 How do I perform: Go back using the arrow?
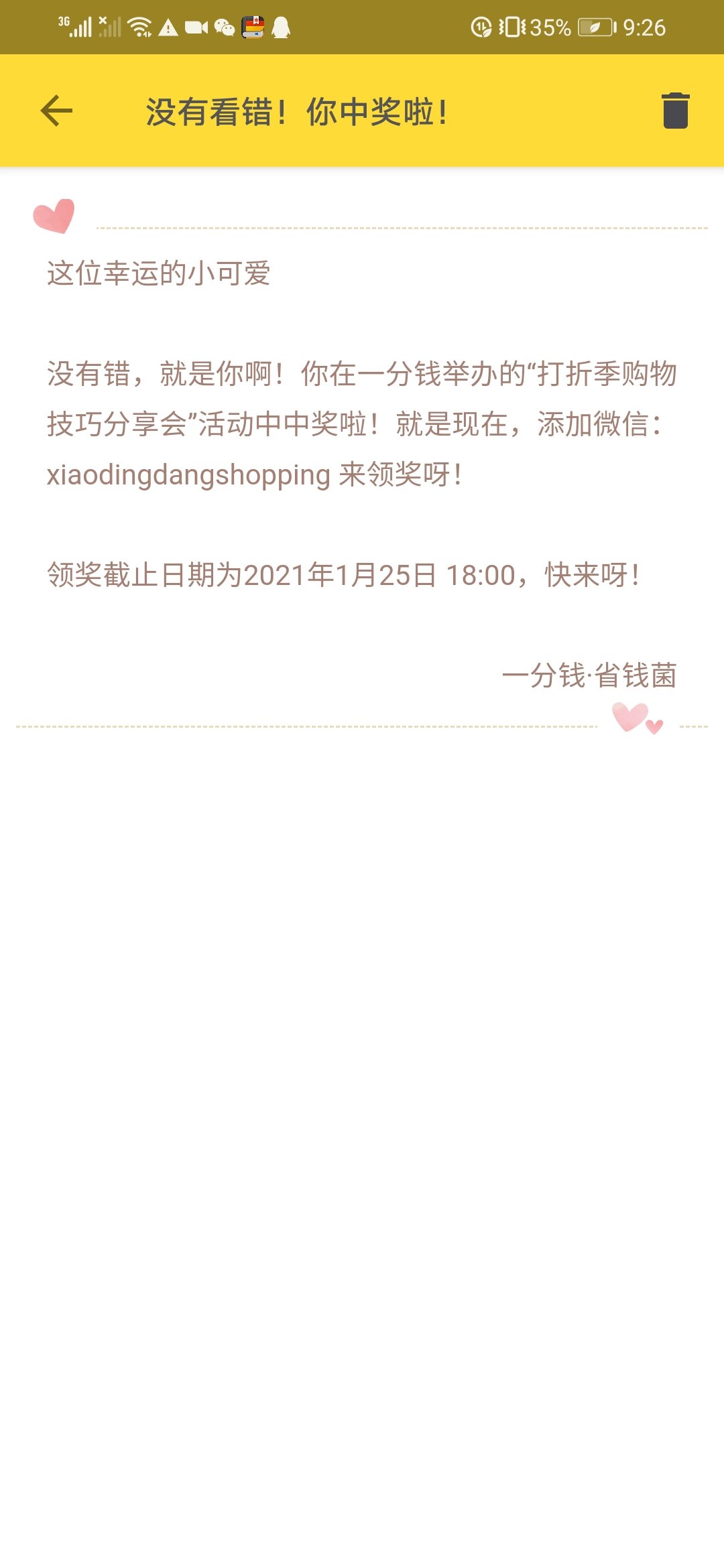coord(56,111)
